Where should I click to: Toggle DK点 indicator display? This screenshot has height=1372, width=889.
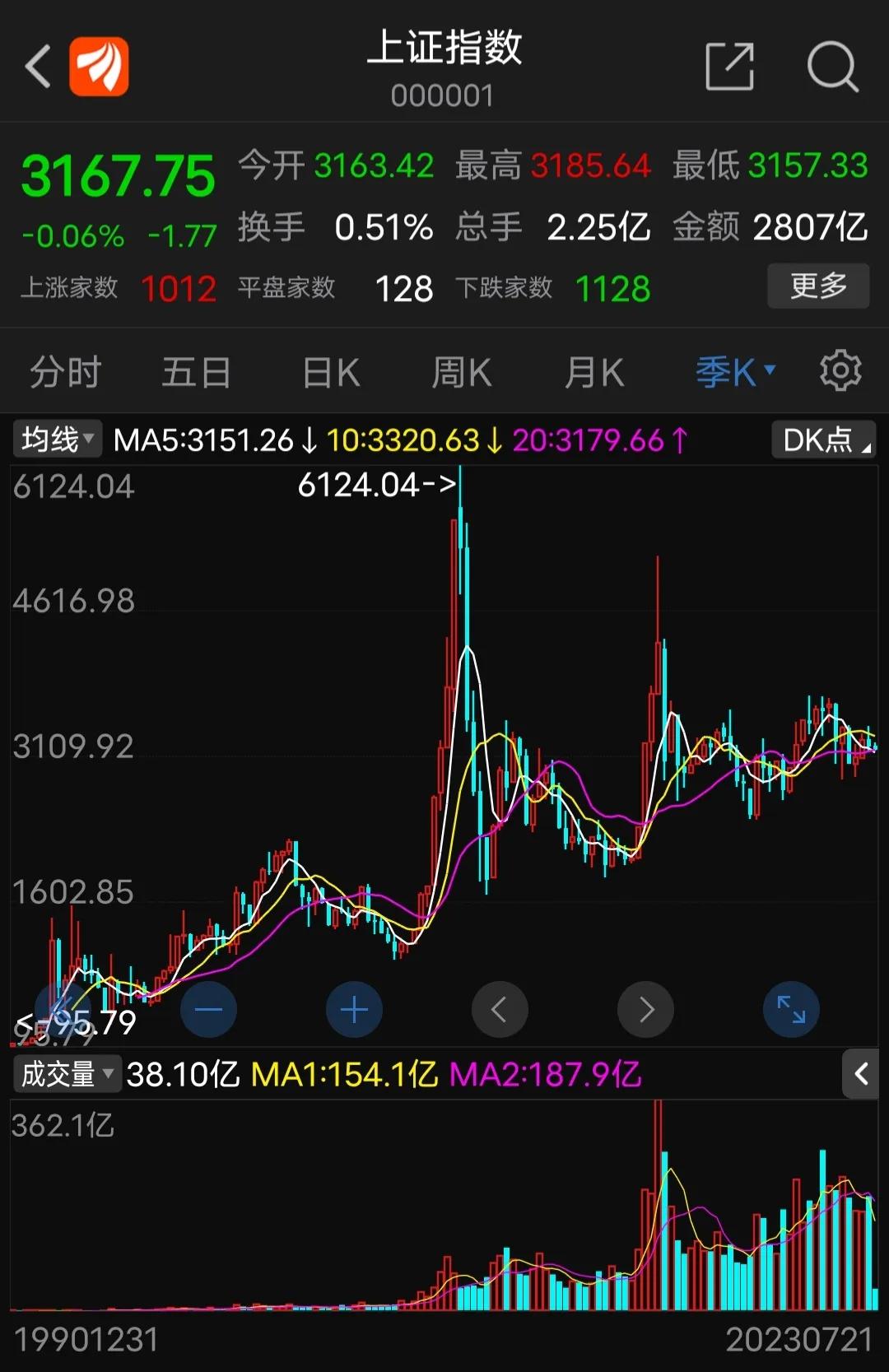(x=822, y=440)
